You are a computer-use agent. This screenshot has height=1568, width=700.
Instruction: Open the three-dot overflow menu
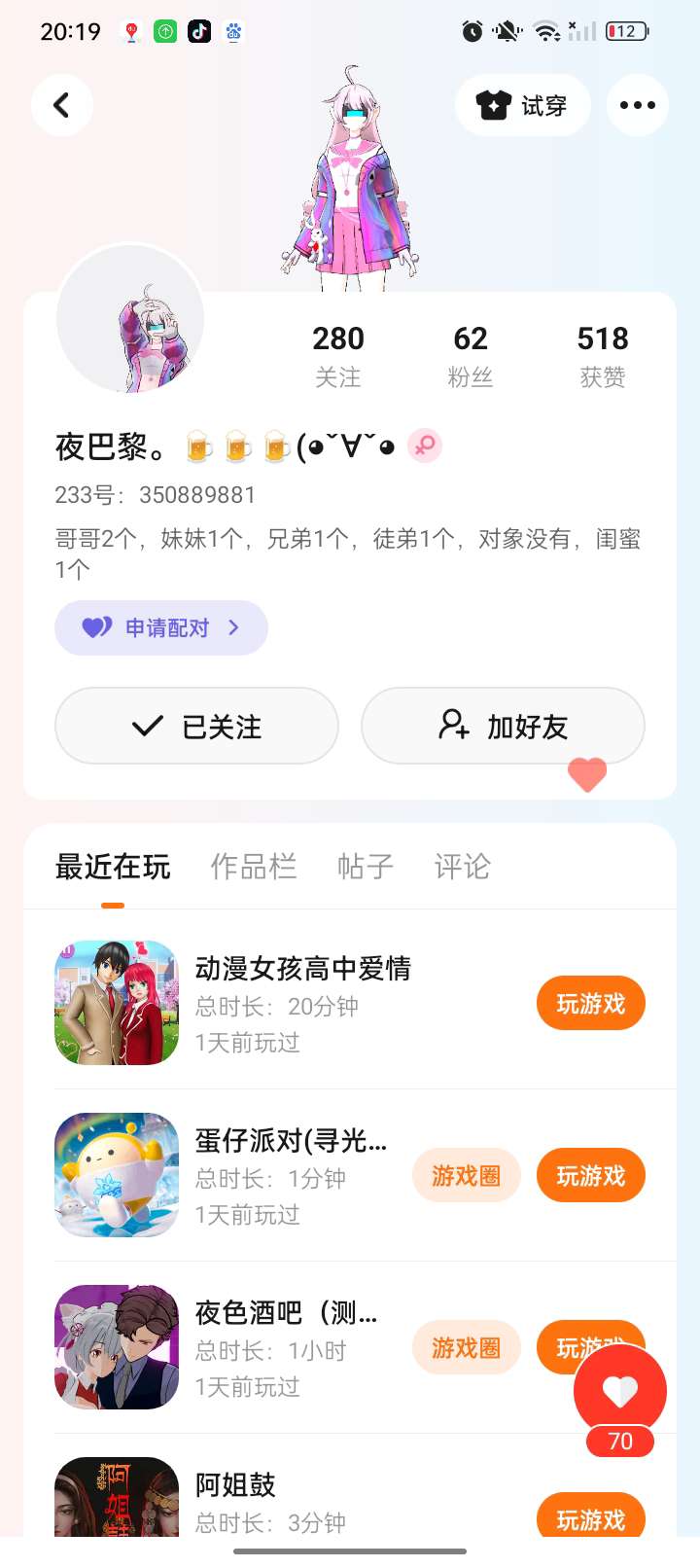(637, 105)
